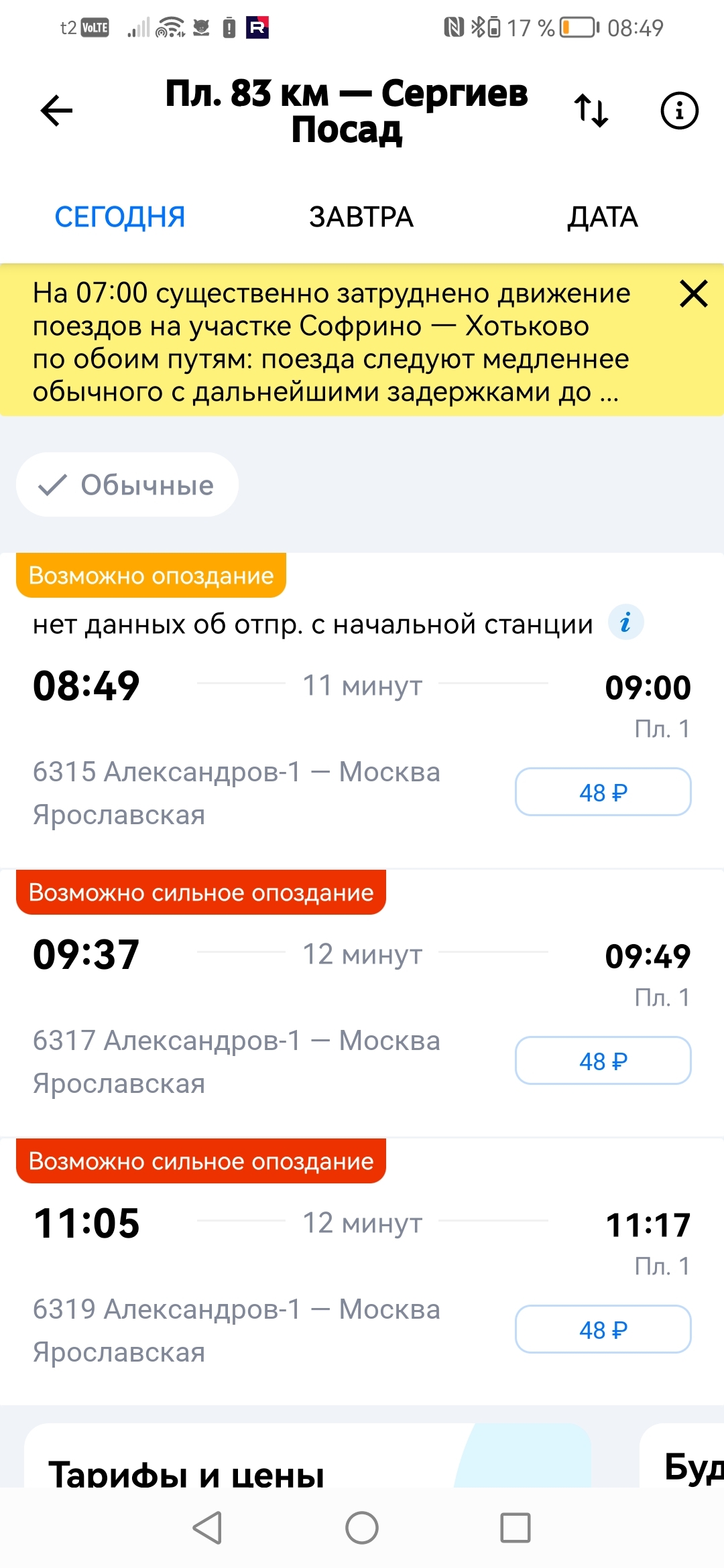Screen dimensions: 724x1568
Task: Show info about missing departure data
Action: [x=625, y=623]
